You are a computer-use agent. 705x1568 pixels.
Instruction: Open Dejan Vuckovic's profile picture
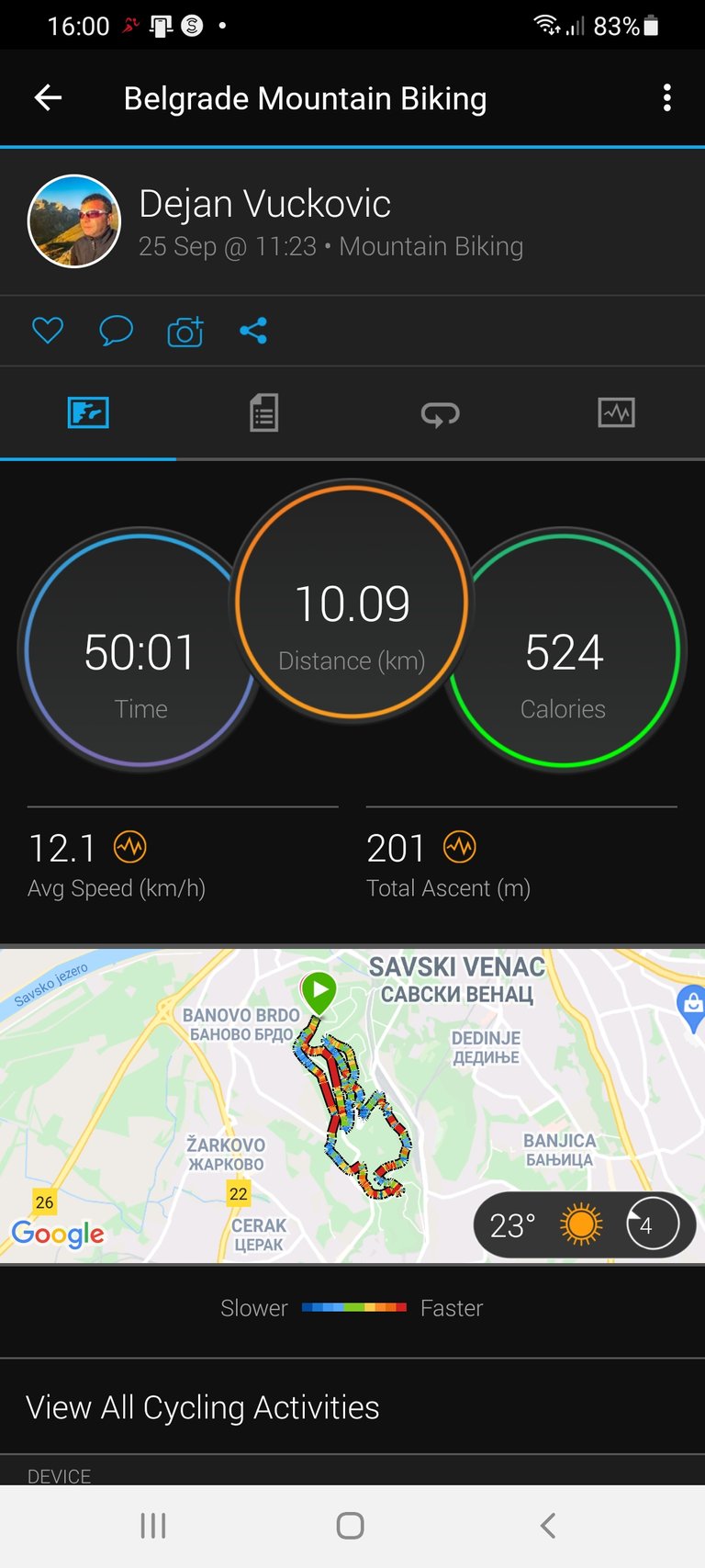coord(74,221)
